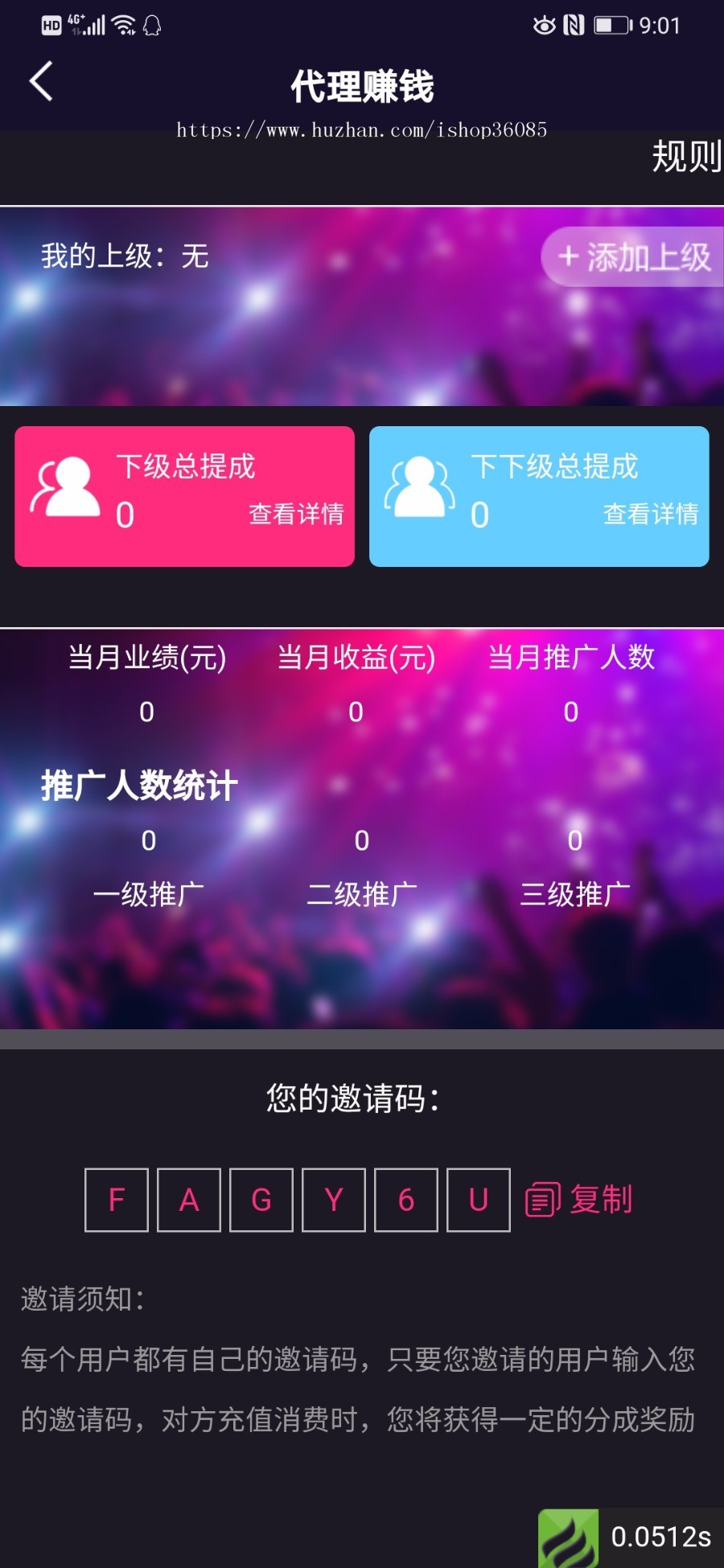Tap the eye icon in the status bar
This screenshot has width=724, height=1568.
543,27
